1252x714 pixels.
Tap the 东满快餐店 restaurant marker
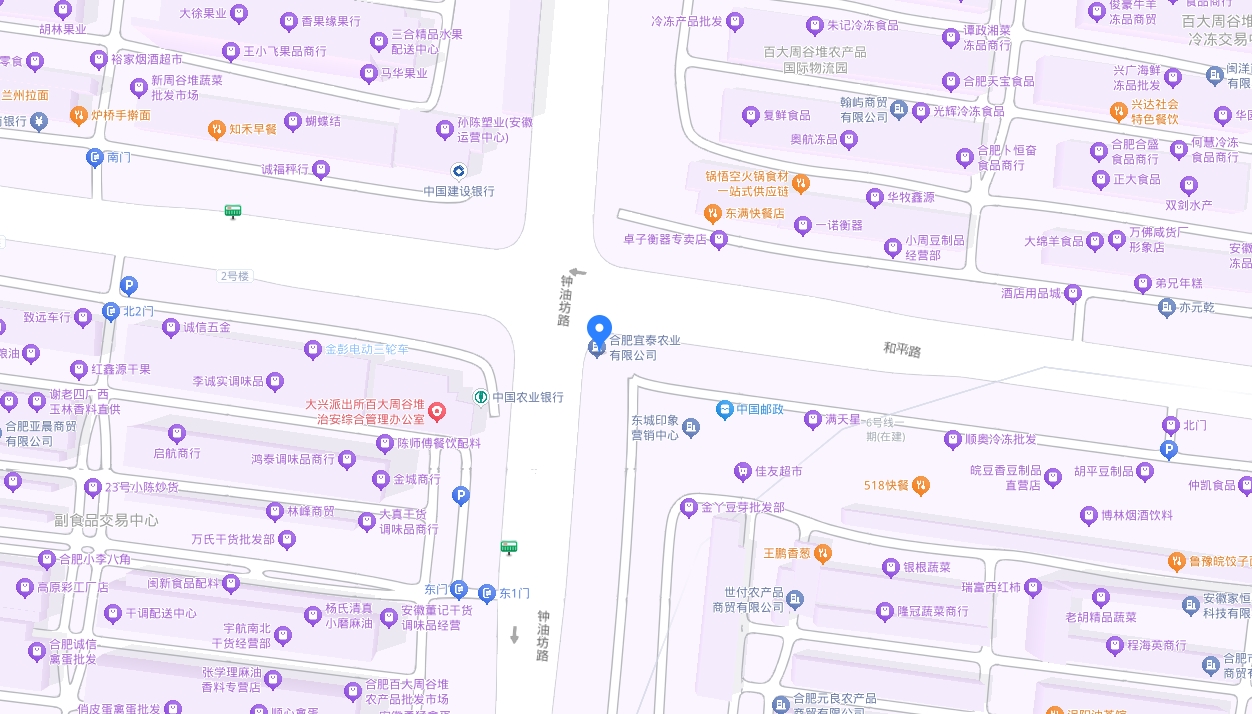click(712, 213)
